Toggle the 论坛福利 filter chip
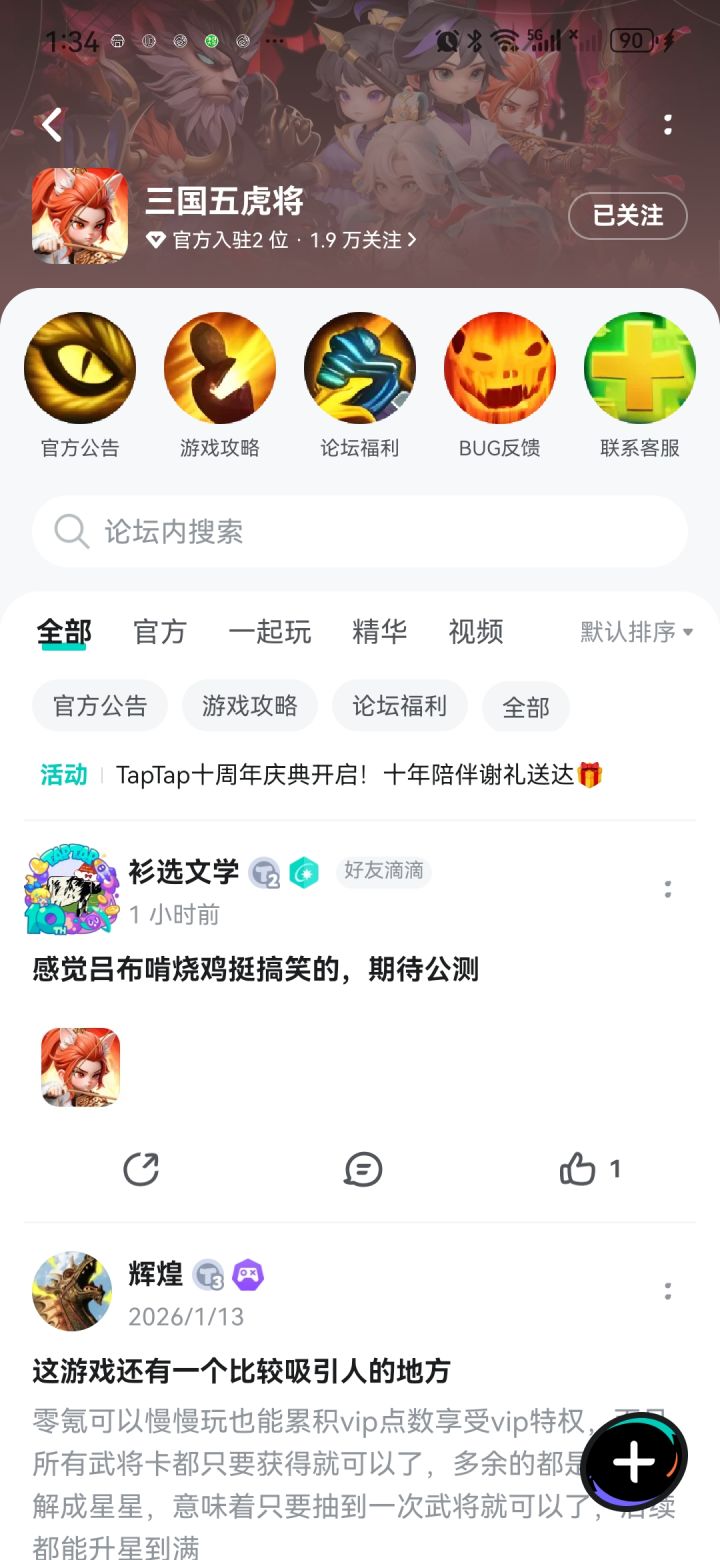Image resolution: width=720 pixels, height=1560 pixels. pos(399,706)
